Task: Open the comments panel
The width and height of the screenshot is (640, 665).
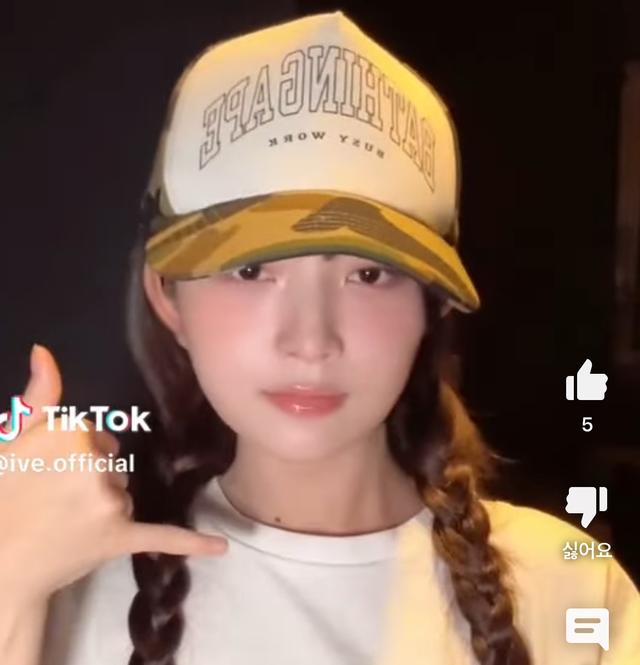Action: coord(587,628)
